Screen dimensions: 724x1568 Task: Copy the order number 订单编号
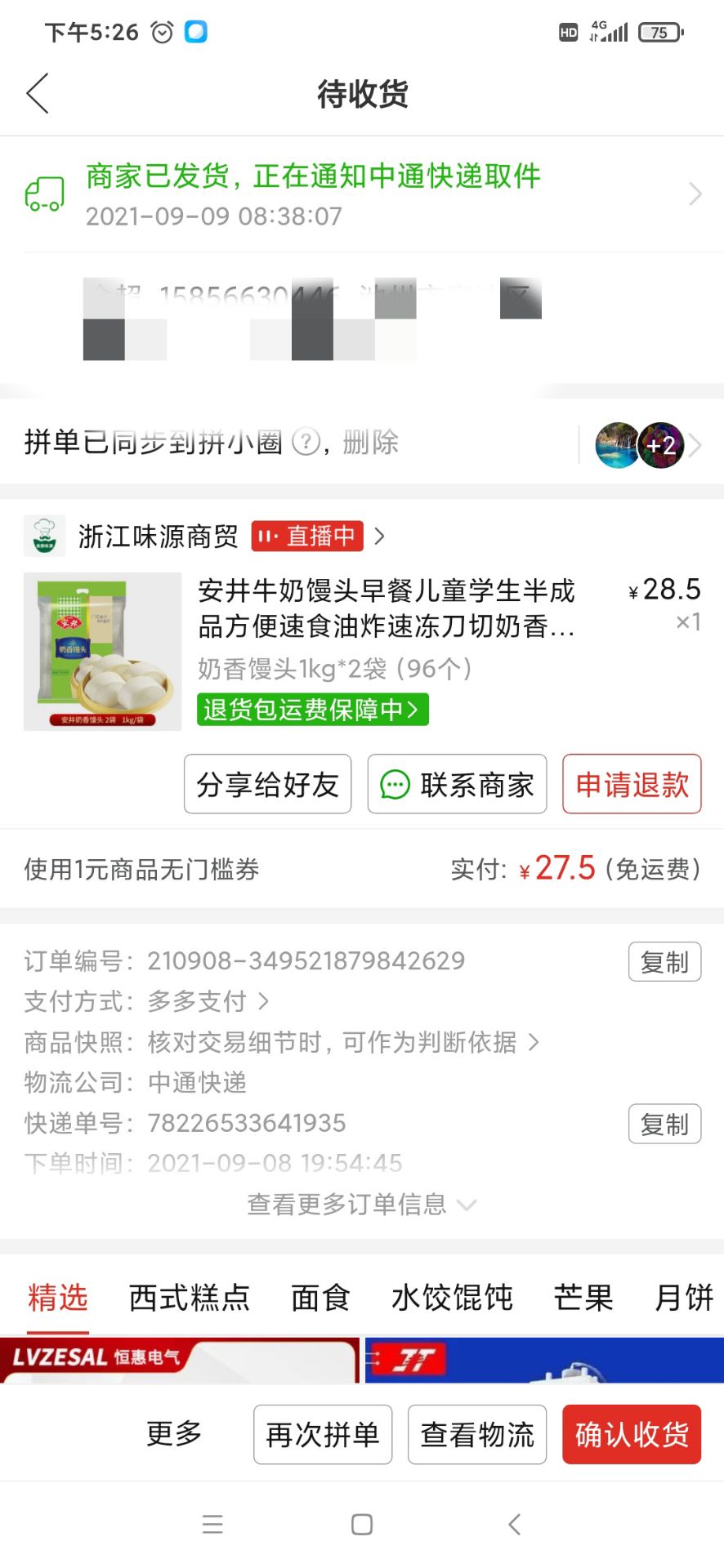[x=664, y=962]
